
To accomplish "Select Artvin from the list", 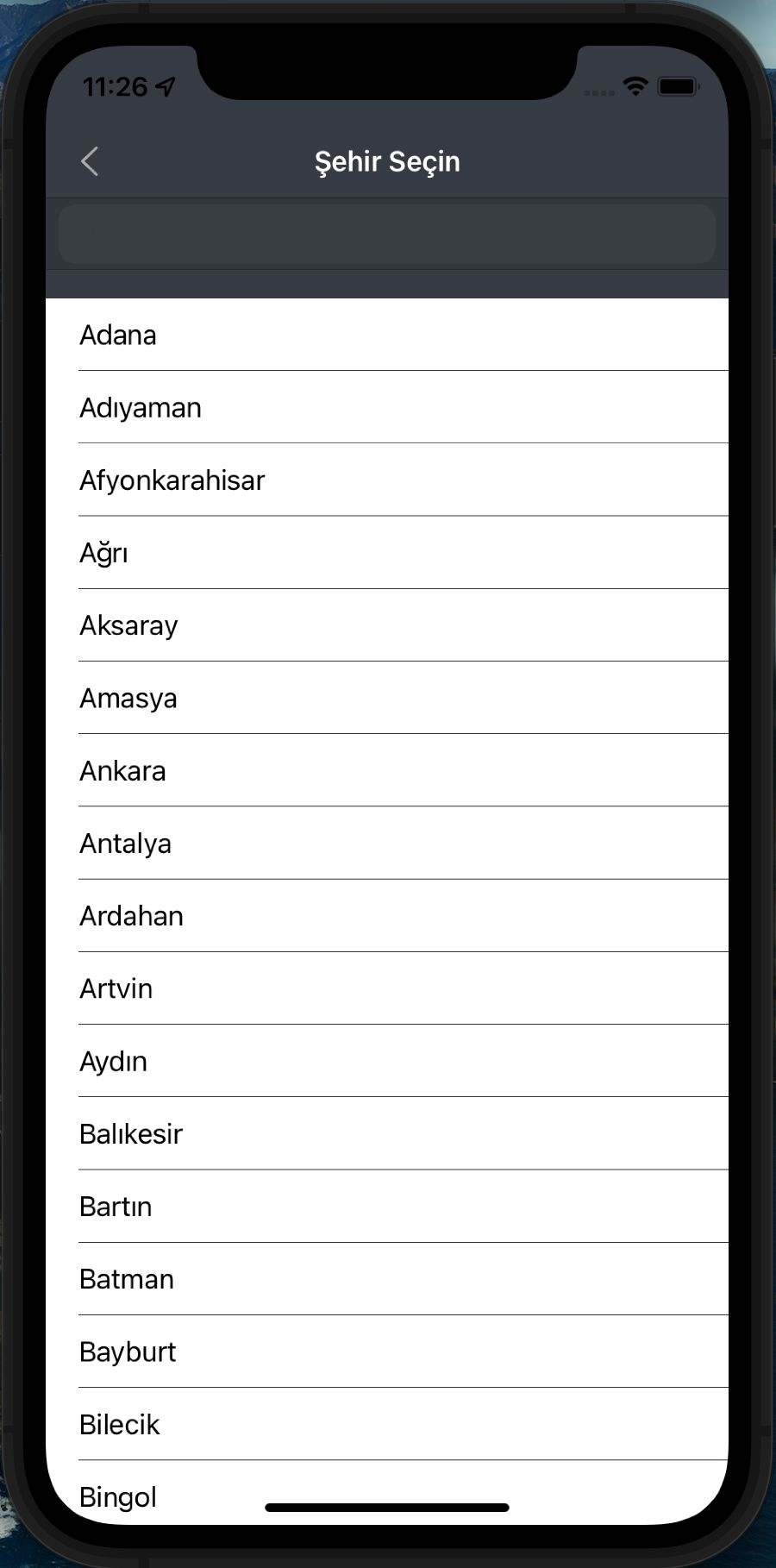I will [x=386, y=988].
